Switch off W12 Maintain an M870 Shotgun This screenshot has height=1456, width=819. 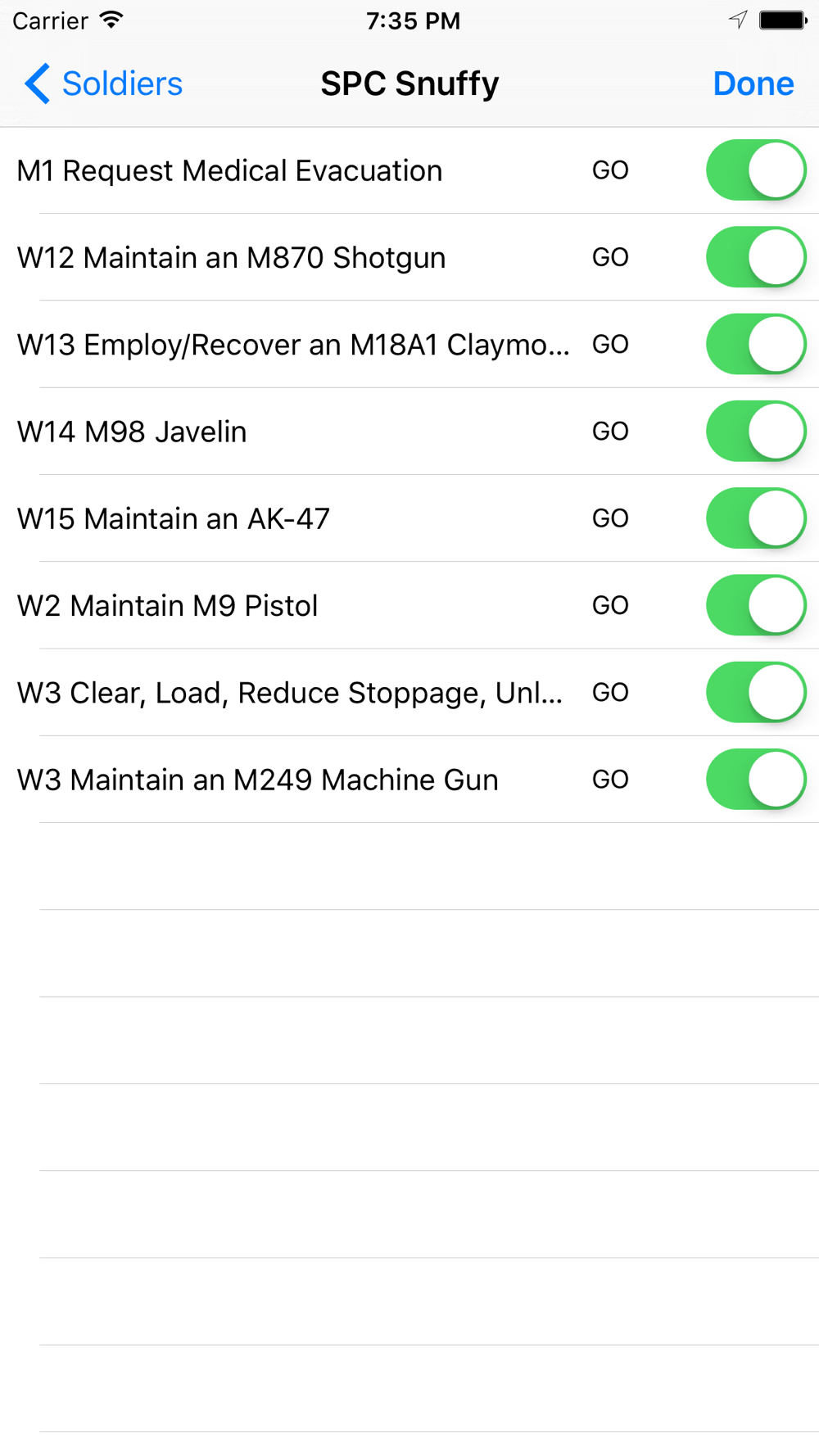[756, 257]
